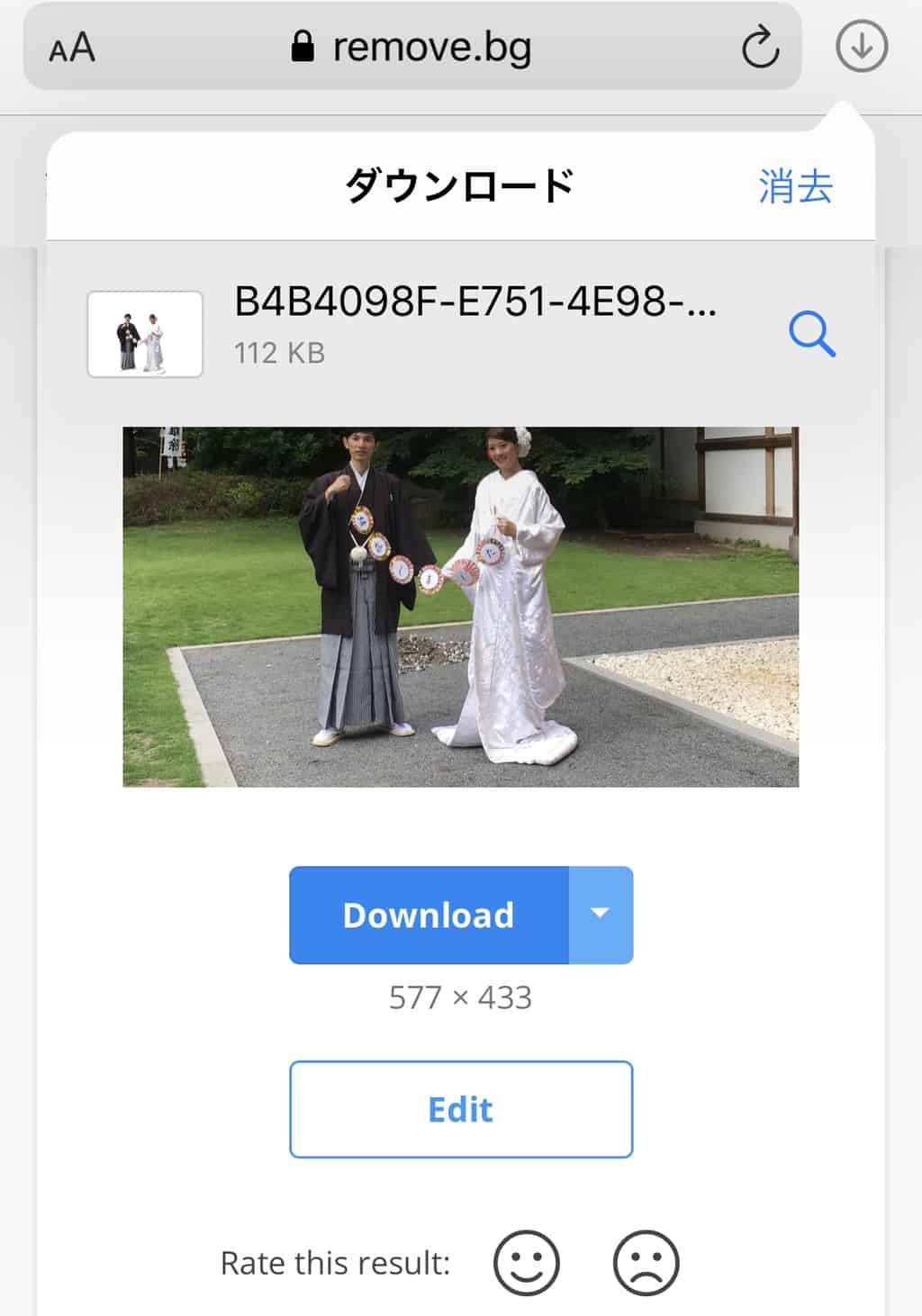Tap the blue Download button
The image size is (922, 1316).
pos(429,915)
